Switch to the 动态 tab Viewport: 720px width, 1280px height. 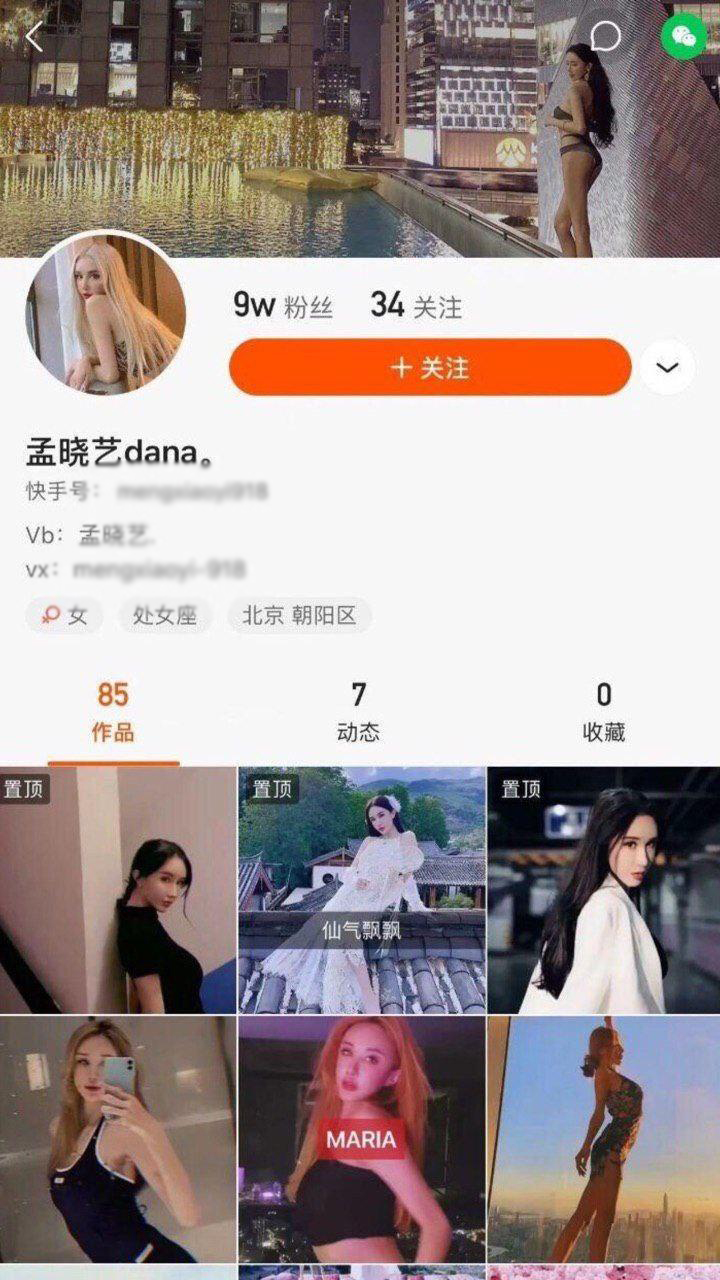pyautogui.click(x=358, y=712)
